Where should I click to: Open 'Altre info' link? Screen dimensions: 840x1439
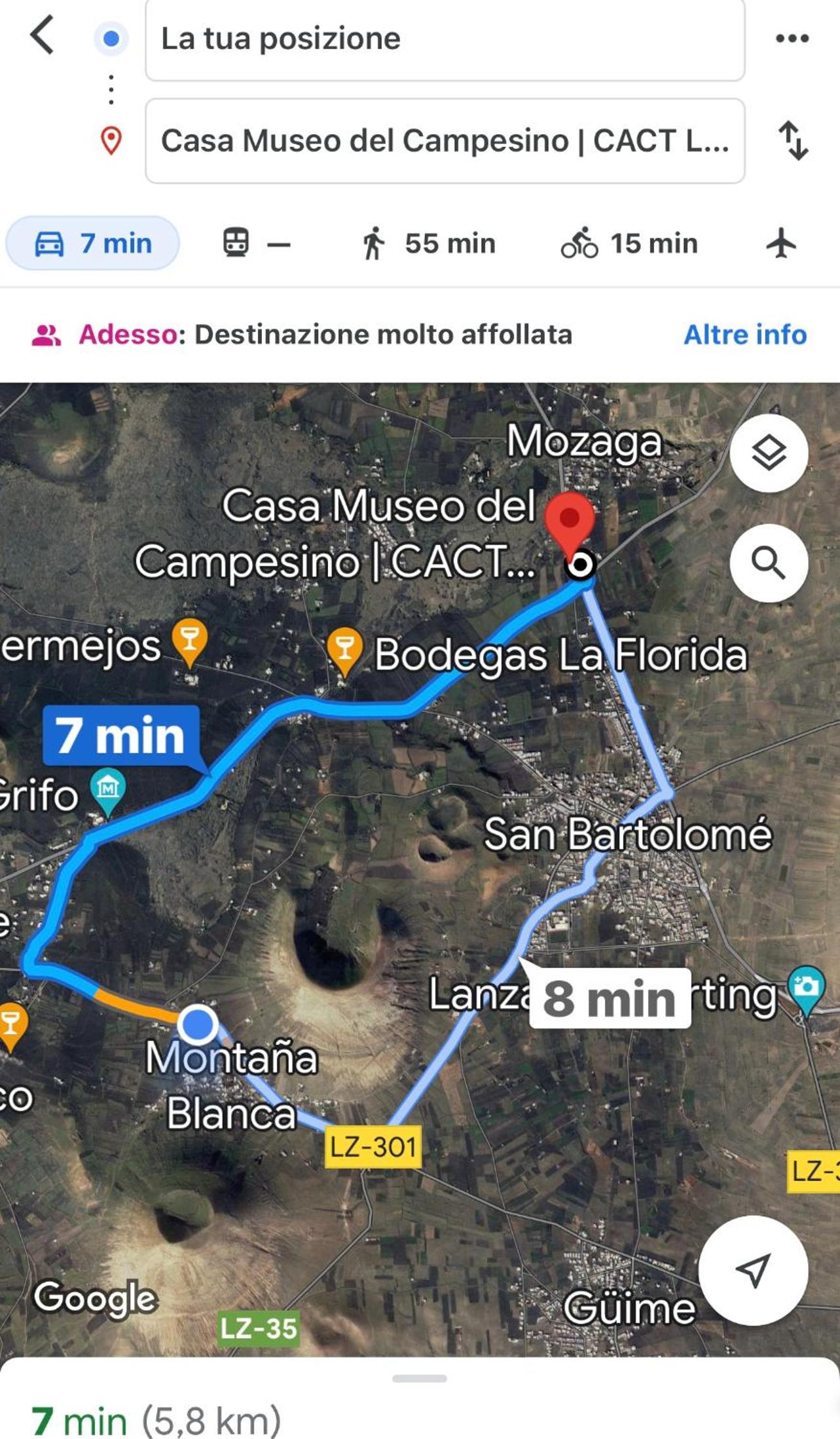click(x=745, y=335)
